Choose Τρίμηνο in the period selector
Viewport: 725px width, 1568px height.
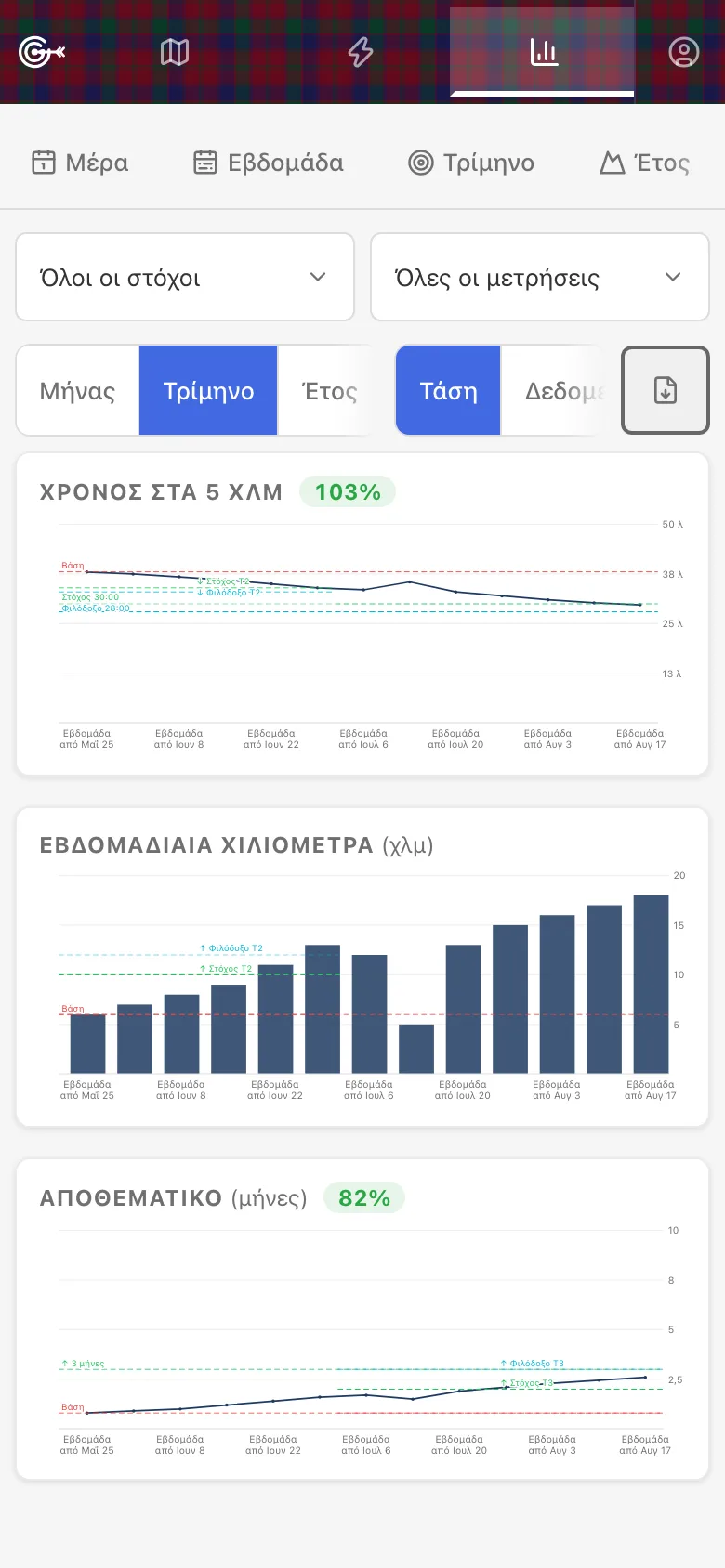[208, 390]
